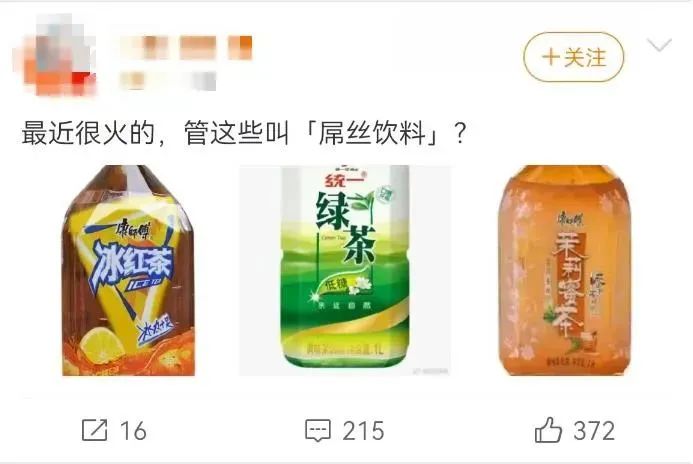Repost this post with 16 shares
The image size is (693, 464).
point(114,430)
